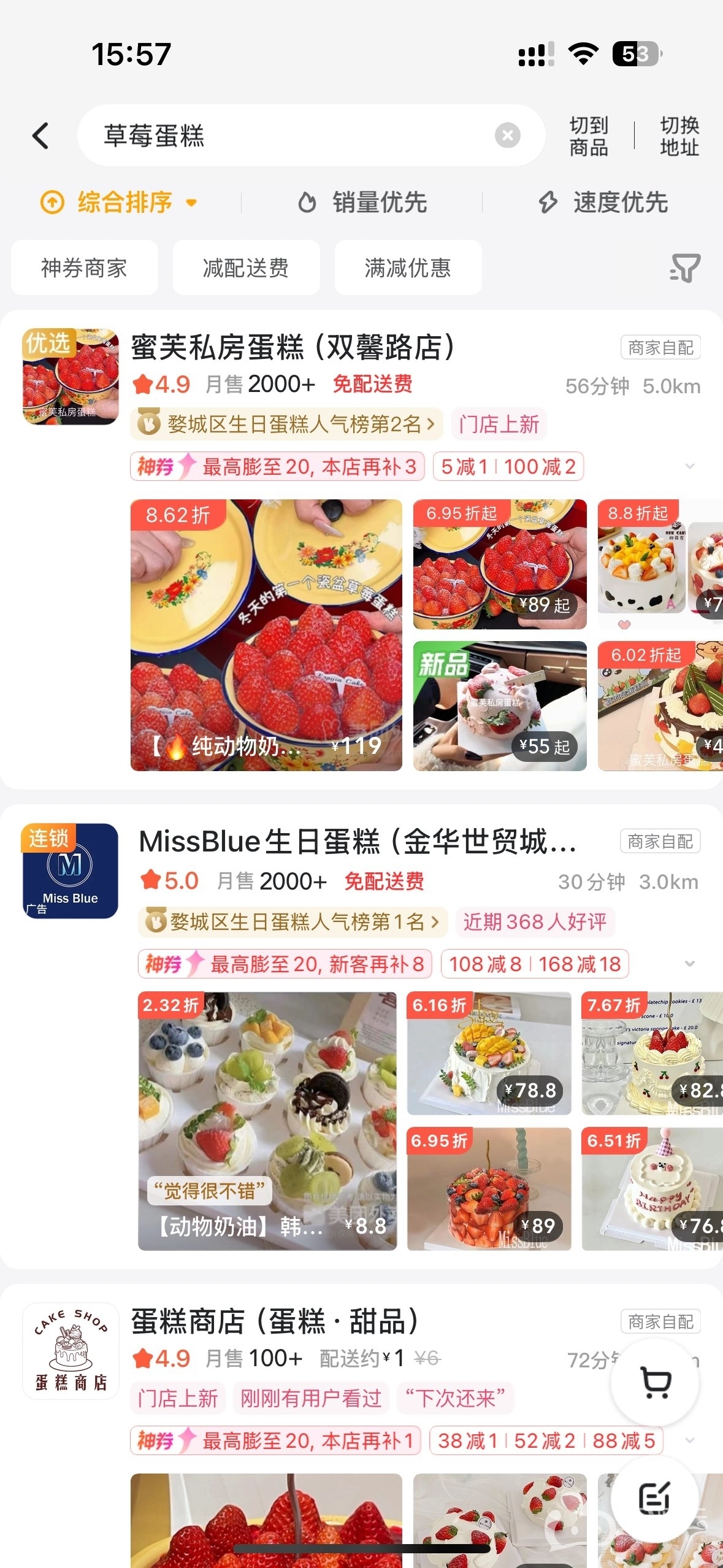Open the filter funnel icon

point(685,268)
